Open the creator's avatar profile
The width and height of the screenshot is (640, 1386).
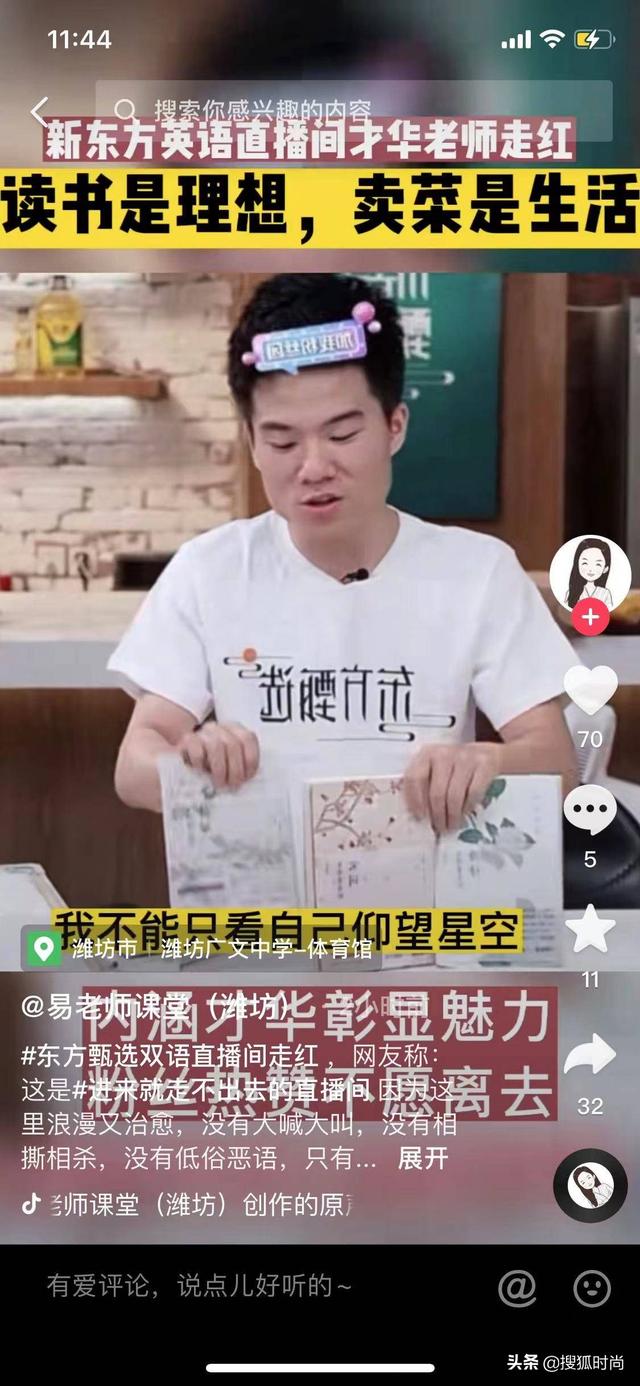tap(590, 574)
